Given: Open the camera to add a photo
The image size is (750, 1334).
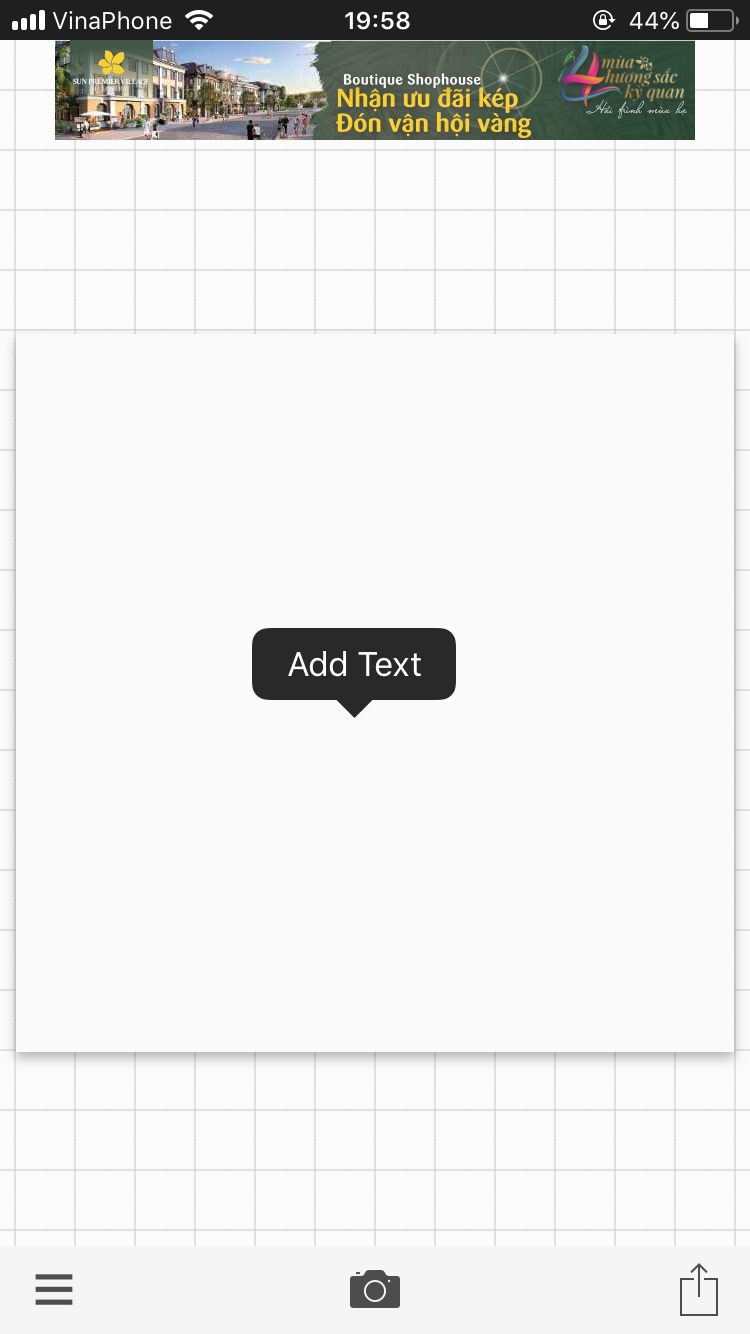Looking at the screenshot, I should tap(375, 1289).
